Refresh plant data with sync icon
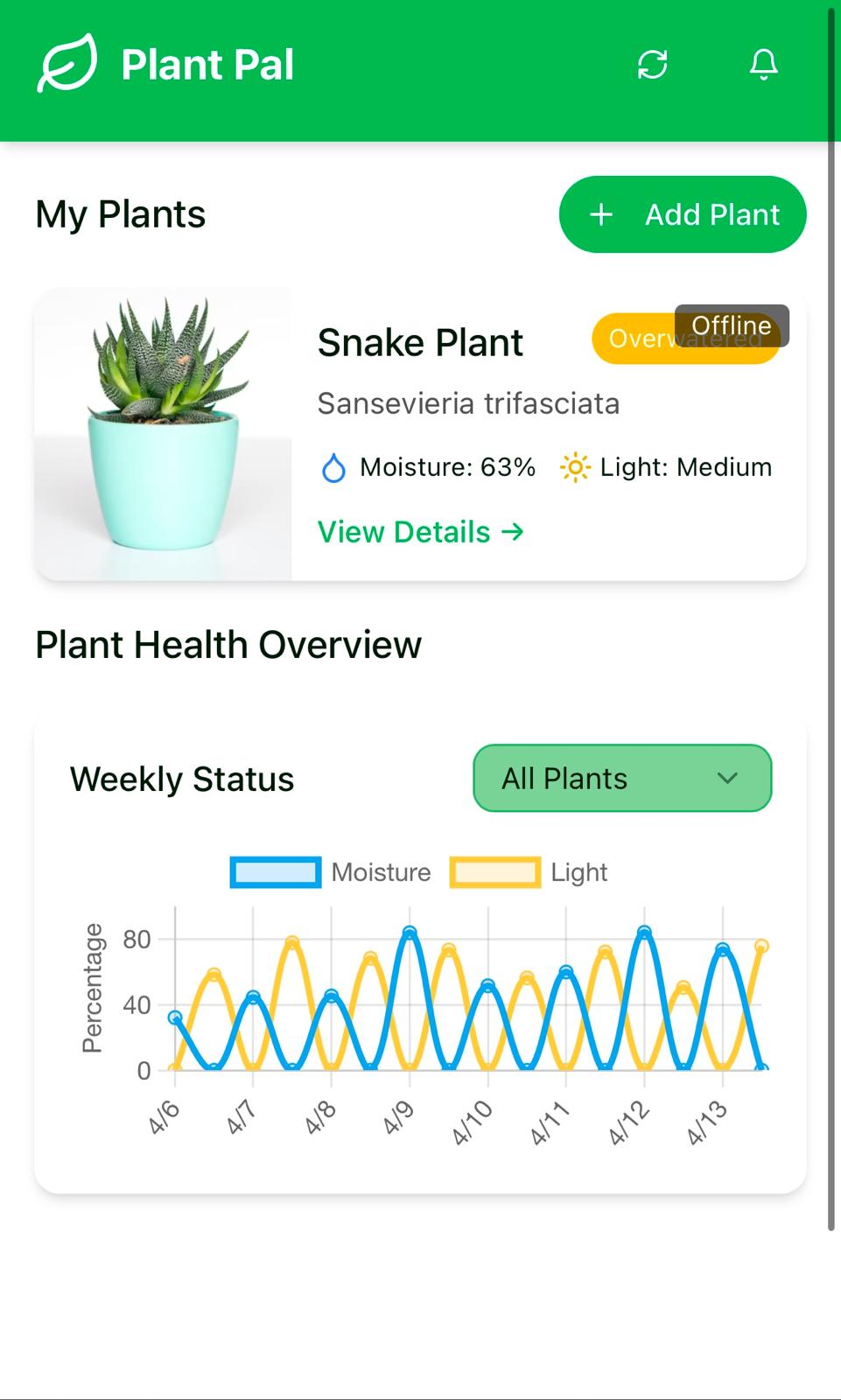 pyautogui.click(x=653, y=64)
